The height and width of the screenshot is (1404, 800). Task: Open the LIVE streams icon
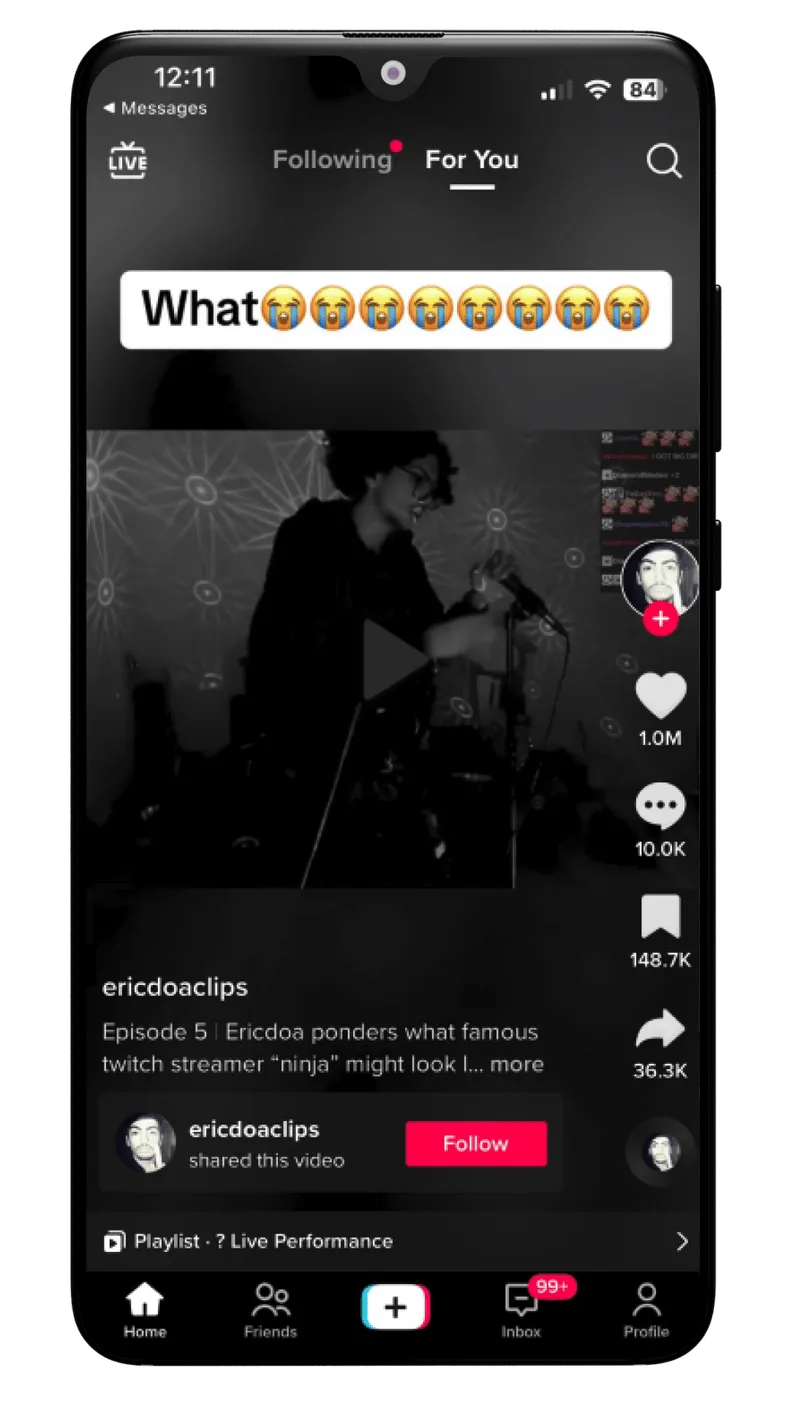point(128,160)
